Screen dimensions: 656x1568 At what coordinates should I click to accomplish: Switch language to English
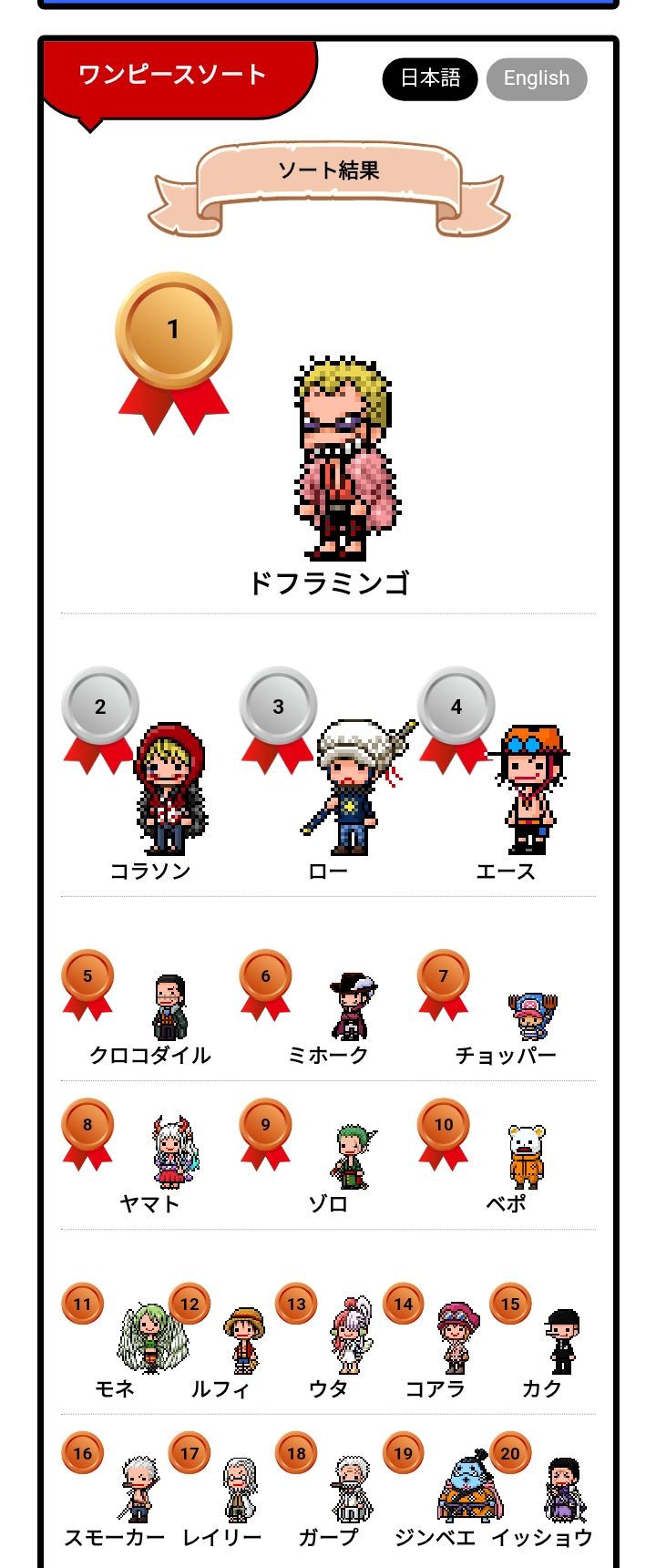coord(536,78)
